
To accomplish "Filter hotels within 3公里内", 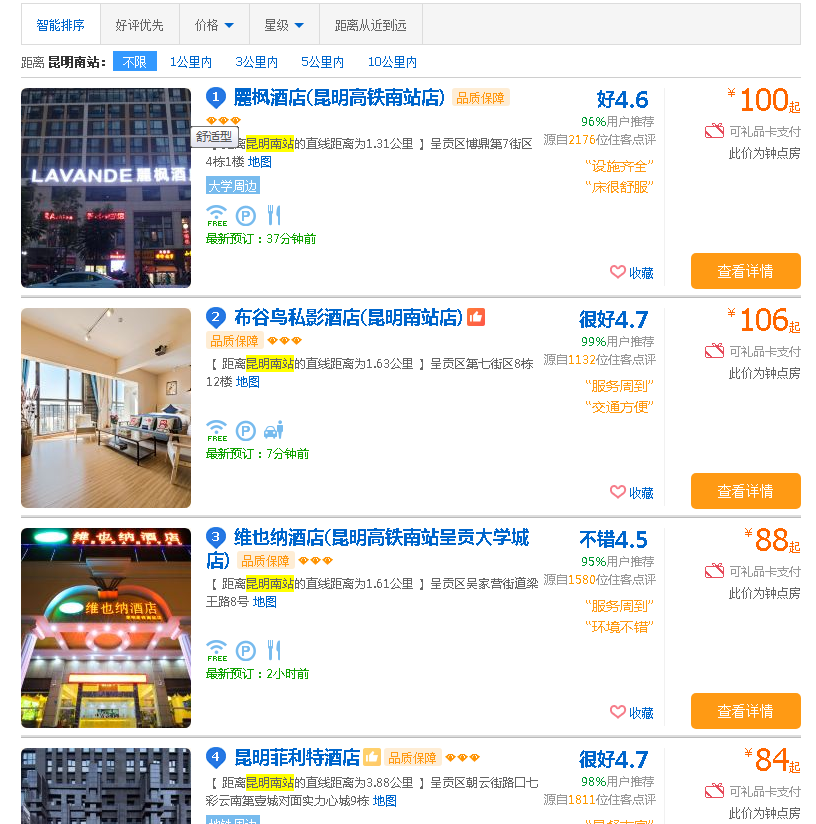I will click(257, 62).
